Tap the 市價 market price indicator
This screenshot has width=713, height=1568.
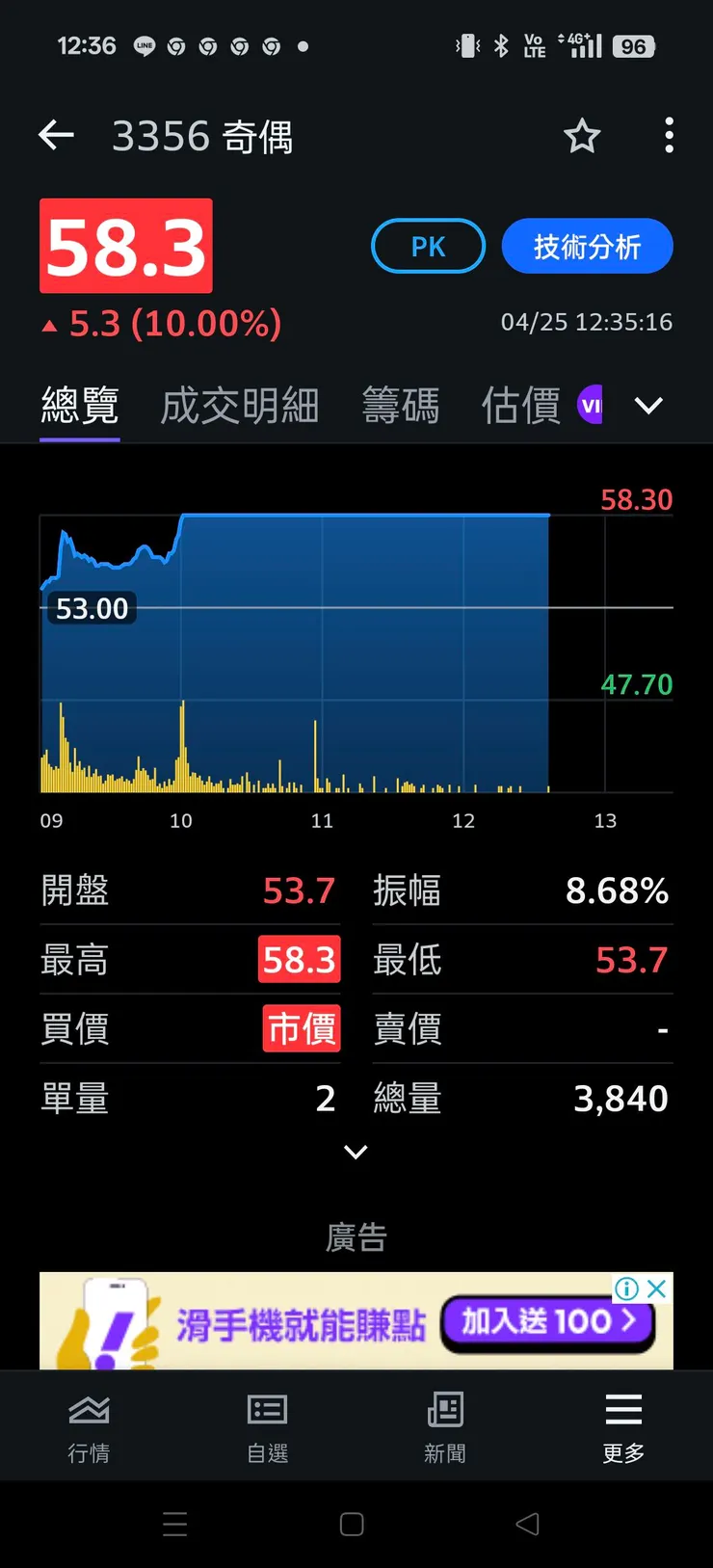click(x=301, y=1028)
